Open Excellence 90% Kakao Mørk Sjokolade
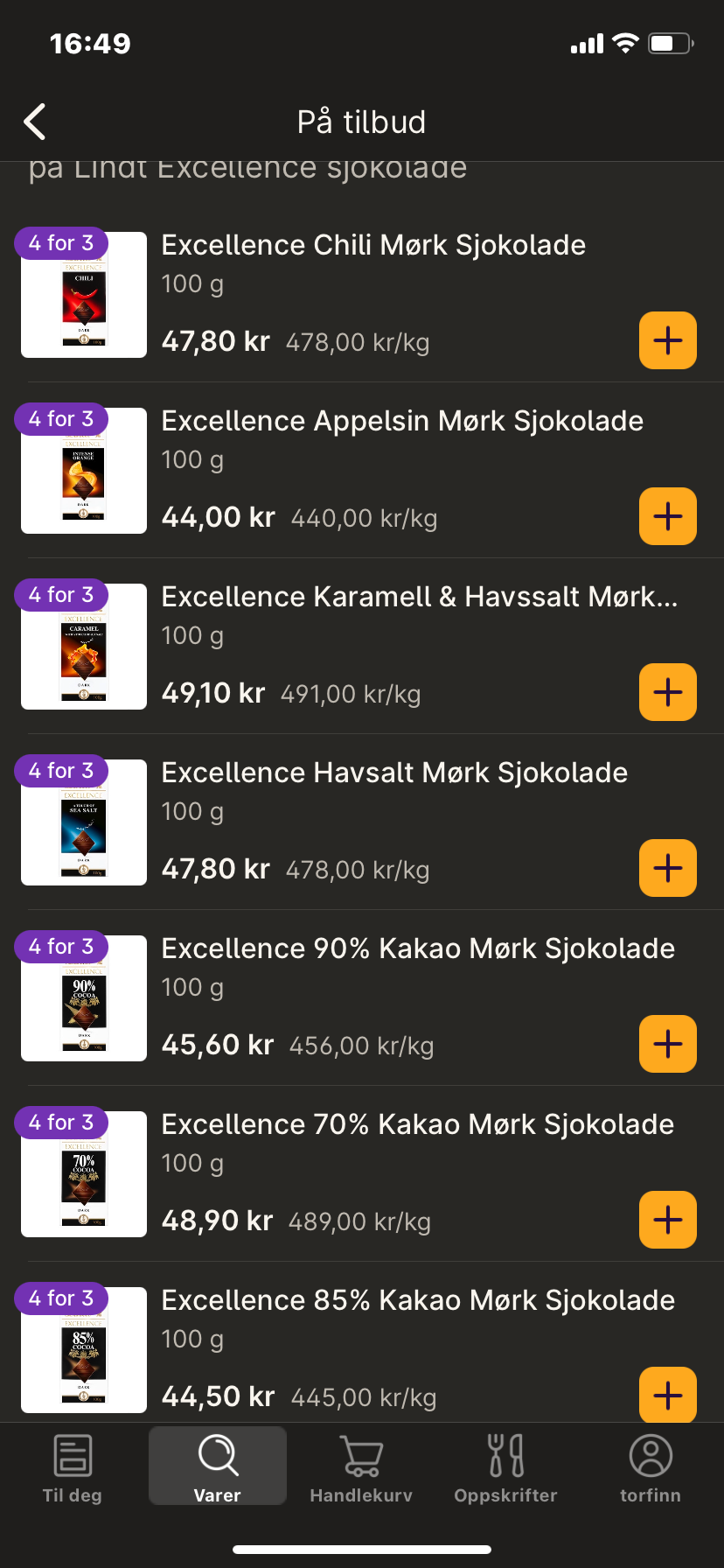 pyautogui.click(x=418, y=949)
